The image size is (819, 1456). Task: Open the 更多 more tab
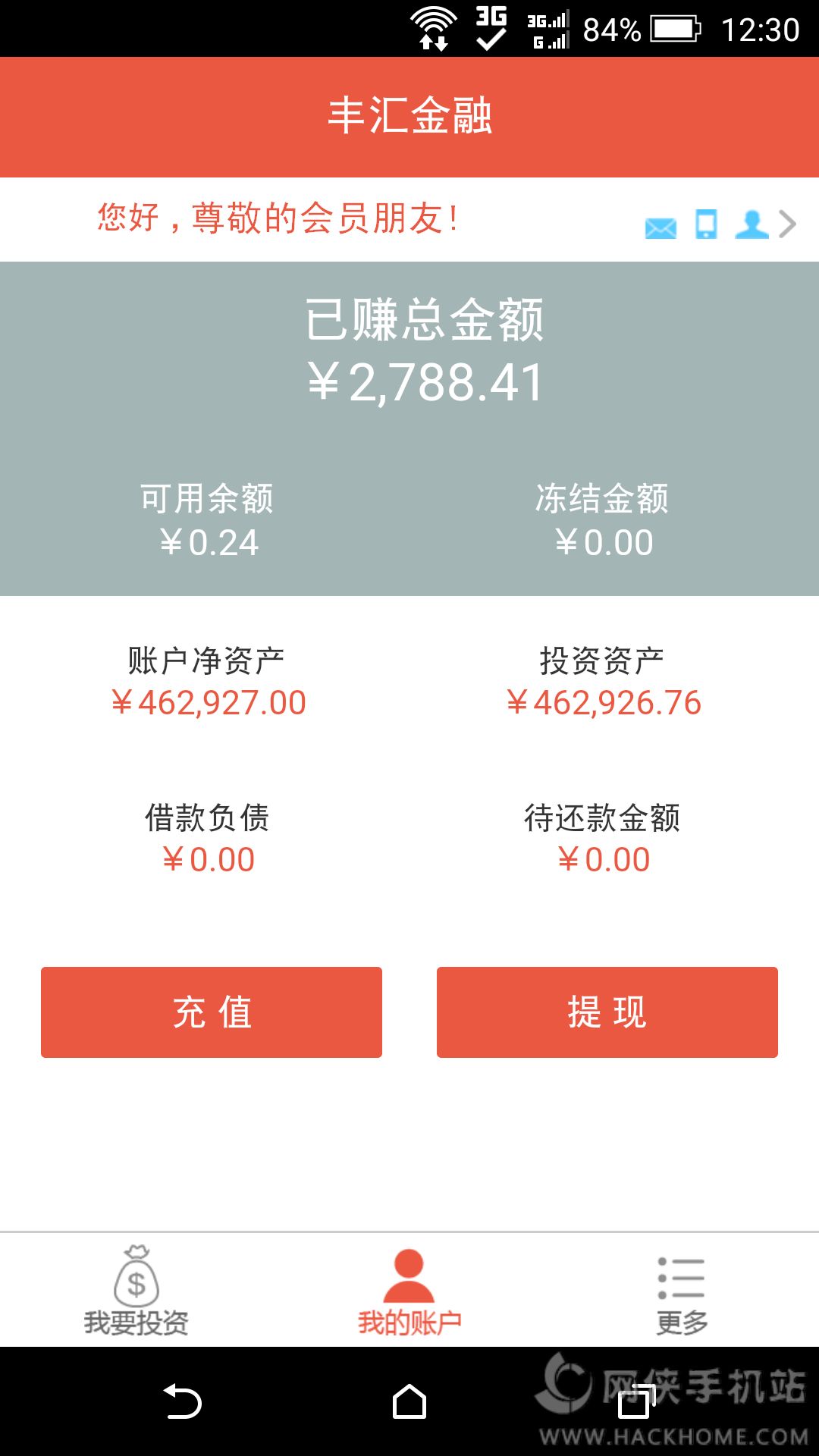682,1291
